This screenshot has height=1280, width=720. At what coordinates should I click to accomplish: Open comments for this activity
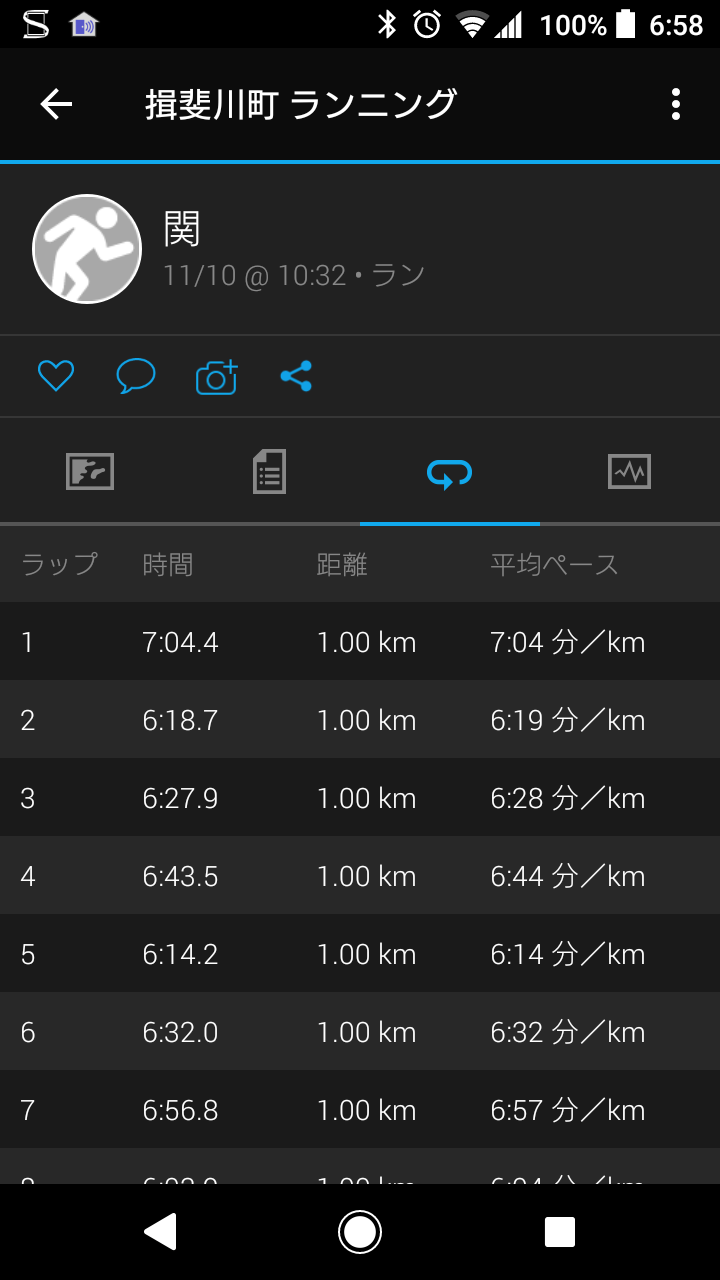tap(136, 376)
